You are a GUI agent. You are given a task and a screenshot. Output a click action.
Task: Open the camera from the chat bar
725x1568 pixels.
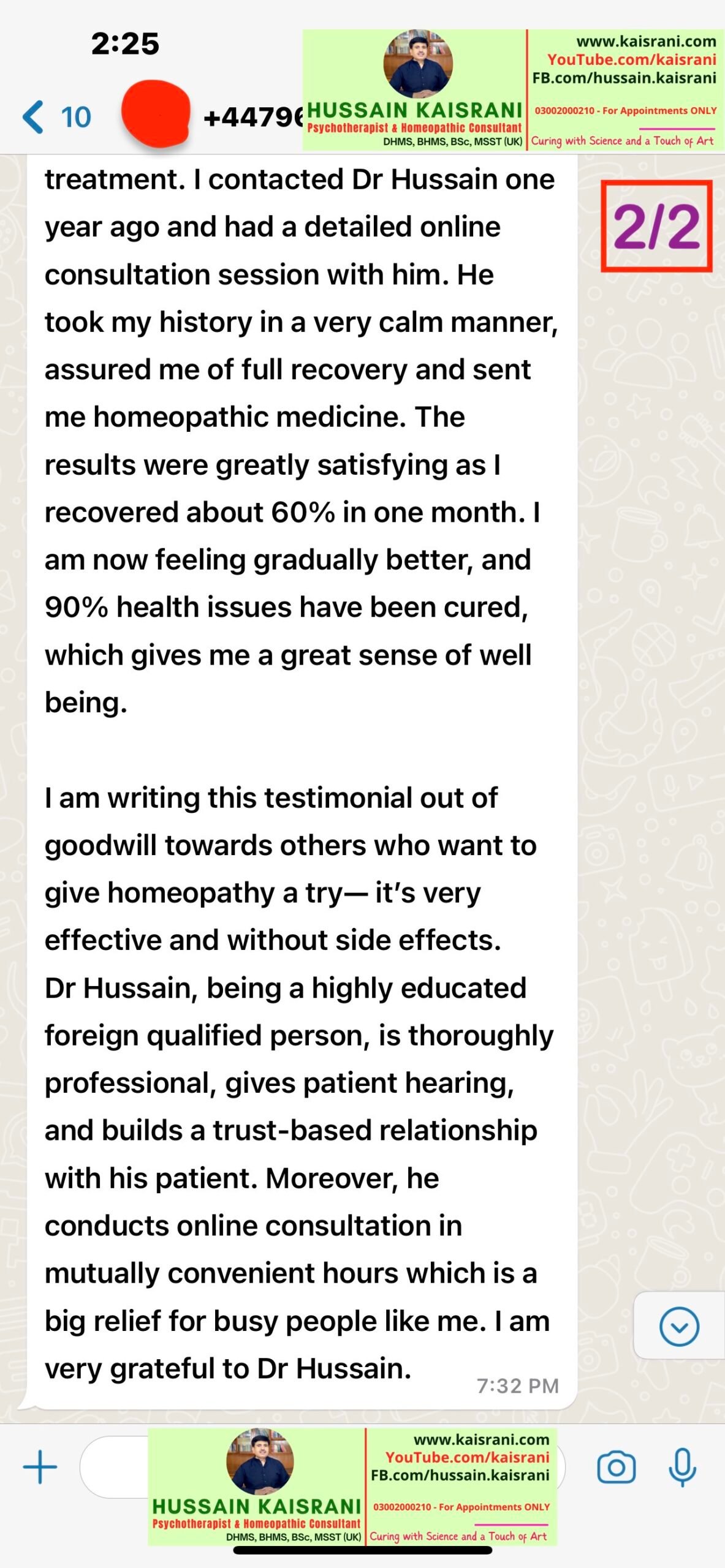point(616,1467)
